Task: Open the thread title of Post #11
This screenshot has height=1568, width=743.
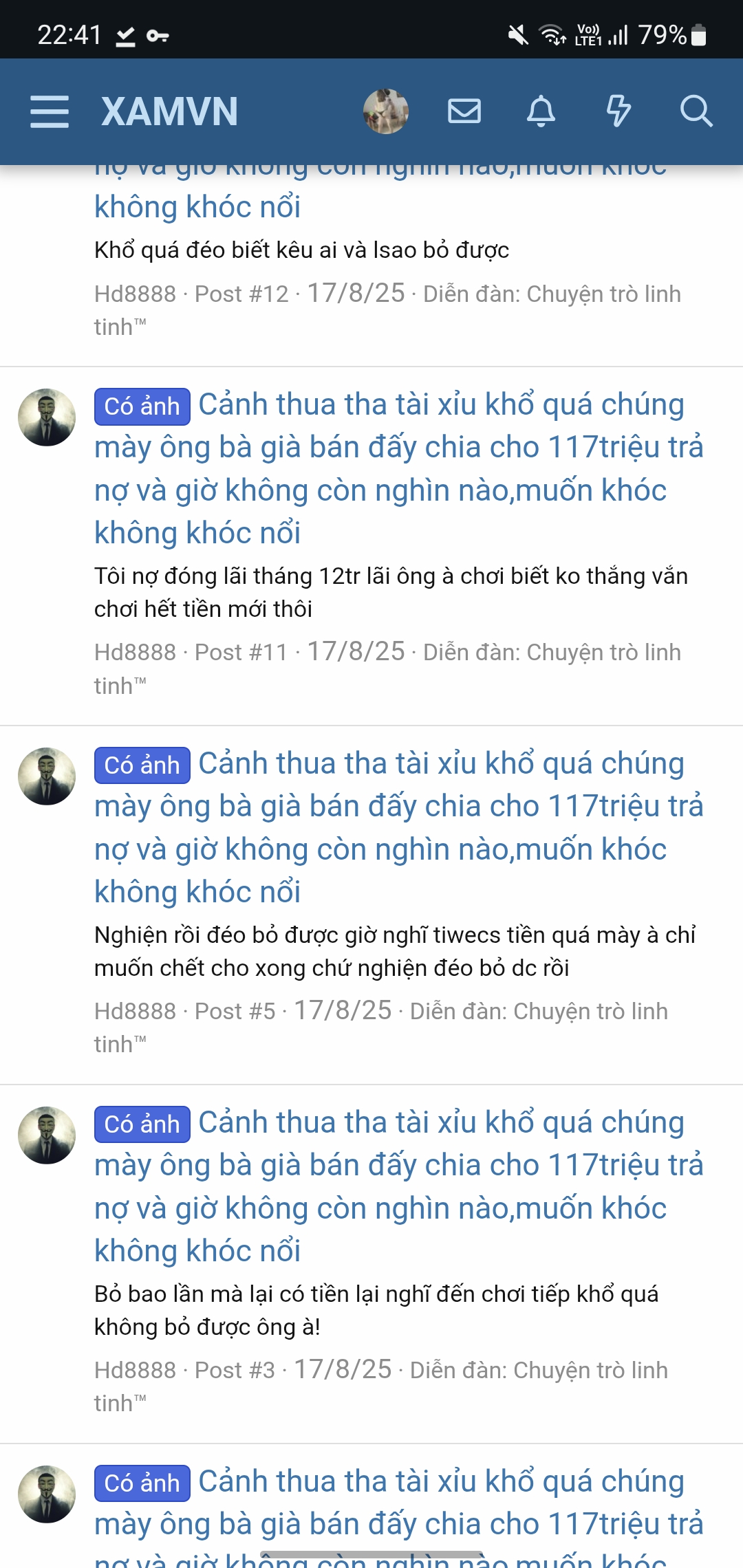Action: click(399, 469)
